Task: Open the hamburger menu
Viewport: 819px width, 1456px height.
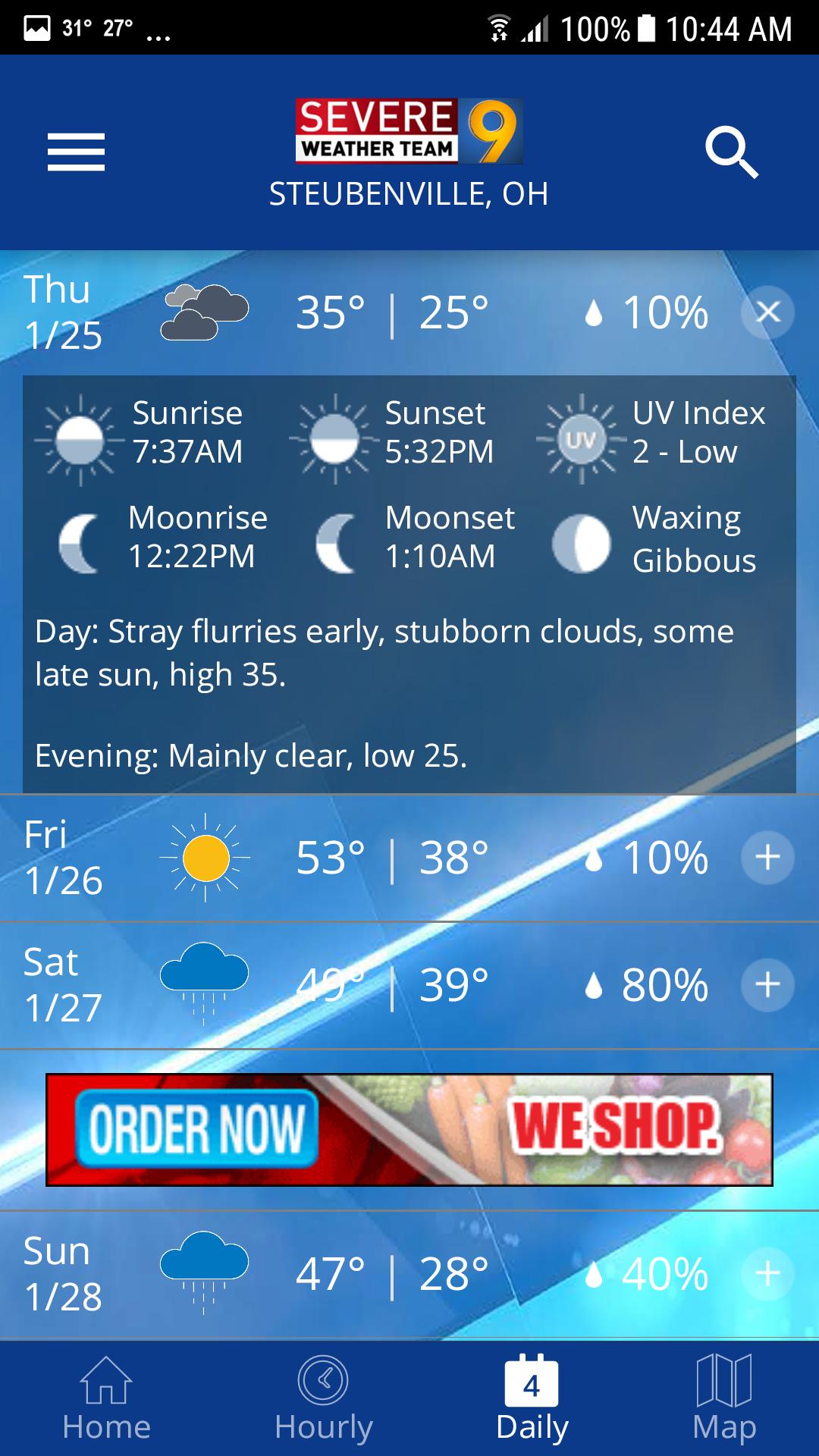Action: coord(76,152)
